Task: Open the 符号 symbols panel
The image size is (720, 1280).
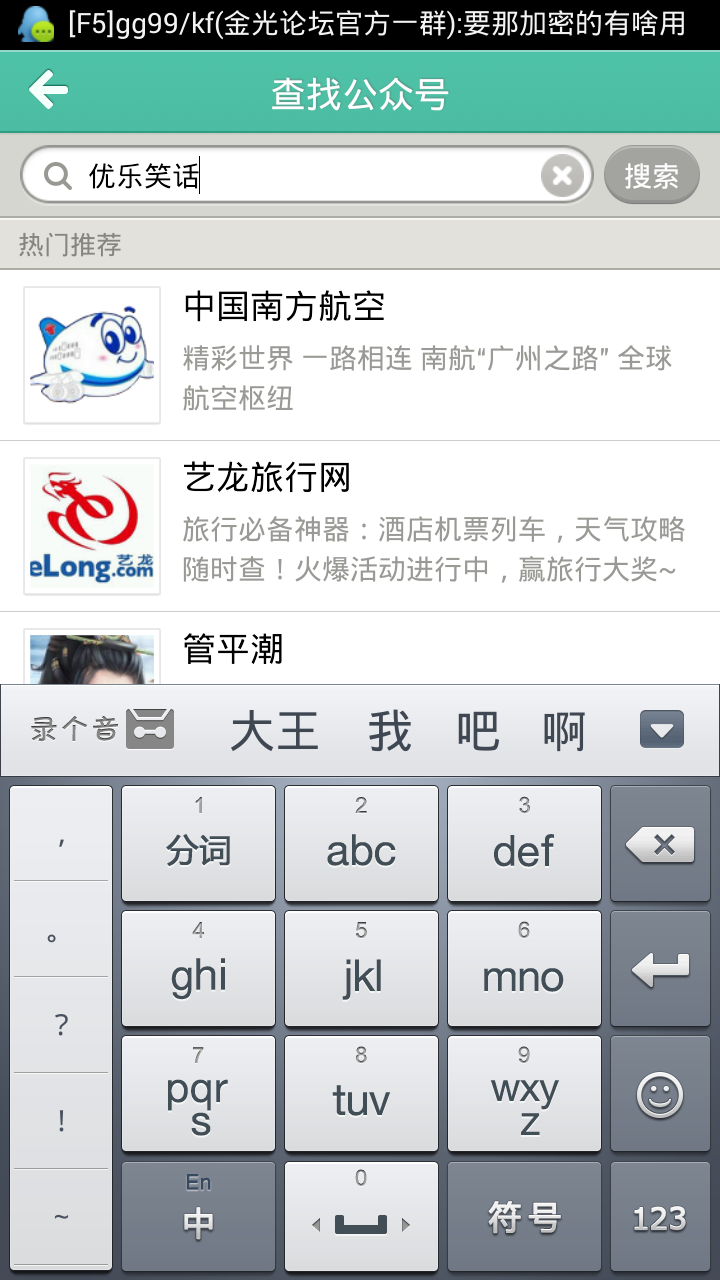Action: 524,1217
